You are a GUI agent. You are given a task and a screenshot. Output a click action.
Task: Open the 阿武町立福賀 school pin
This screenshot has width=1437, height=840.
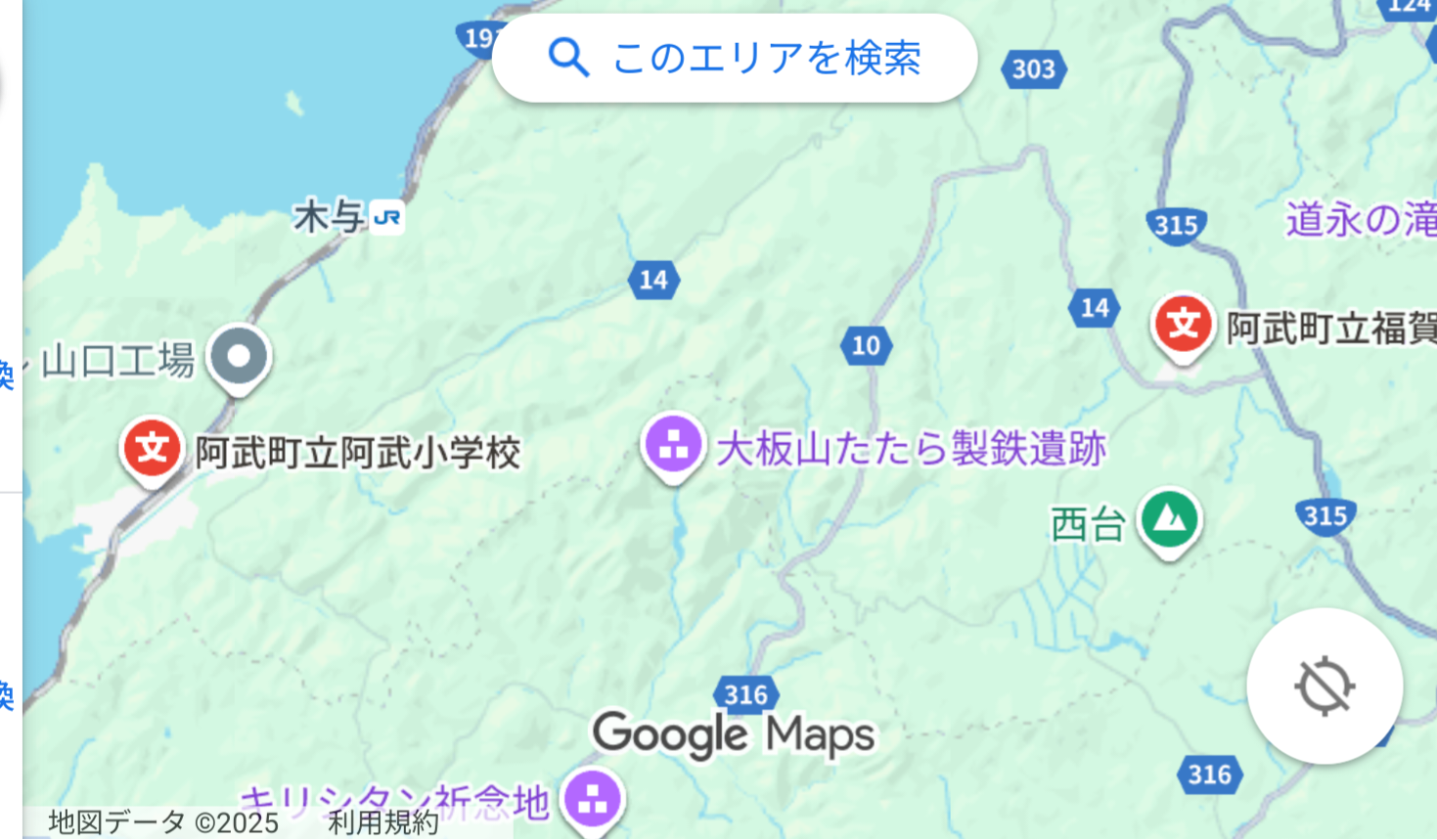click(1183, 326)
